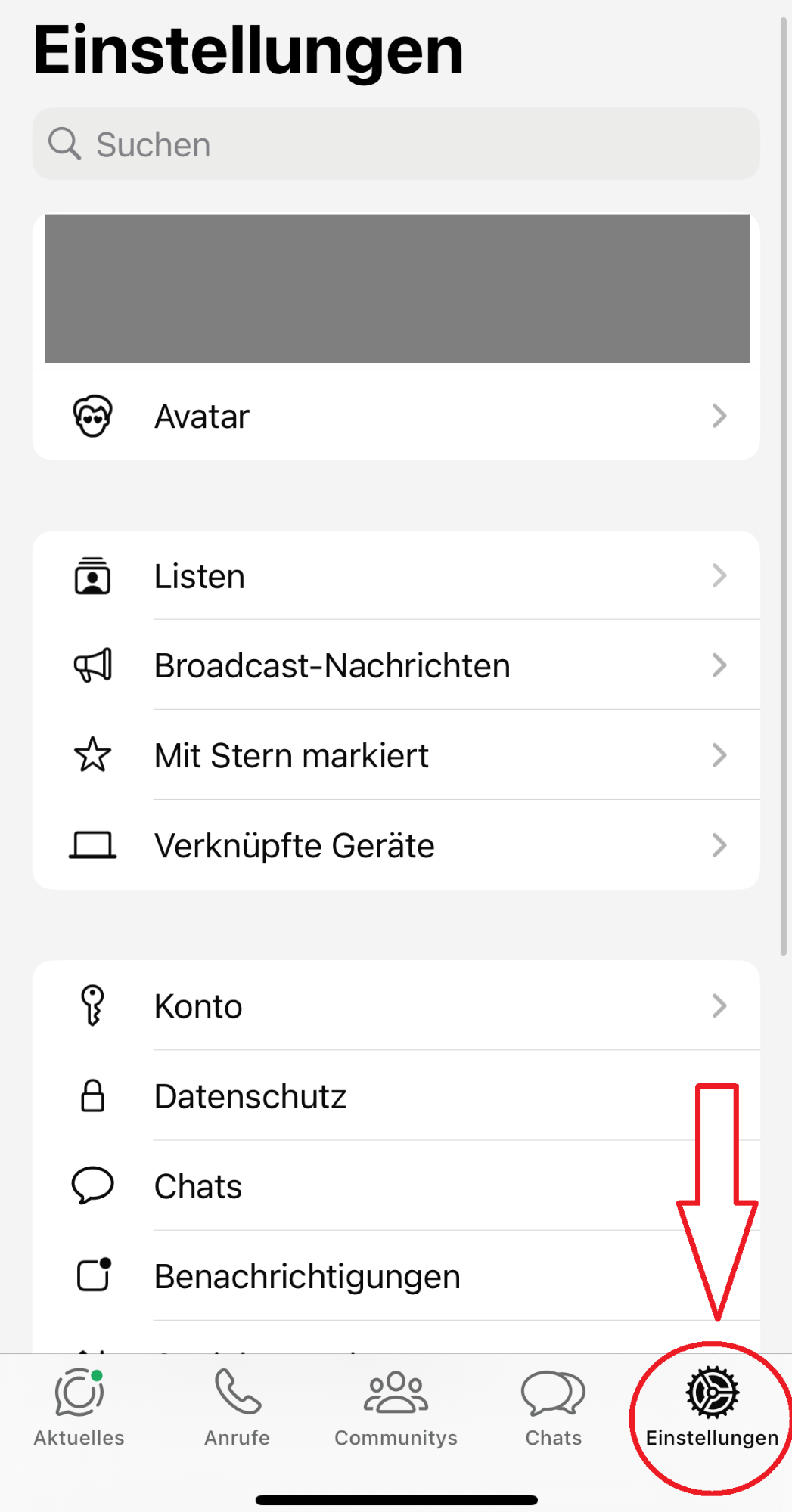
Task: Open Benachrichtigungen settings
Action: [396, 1276]
